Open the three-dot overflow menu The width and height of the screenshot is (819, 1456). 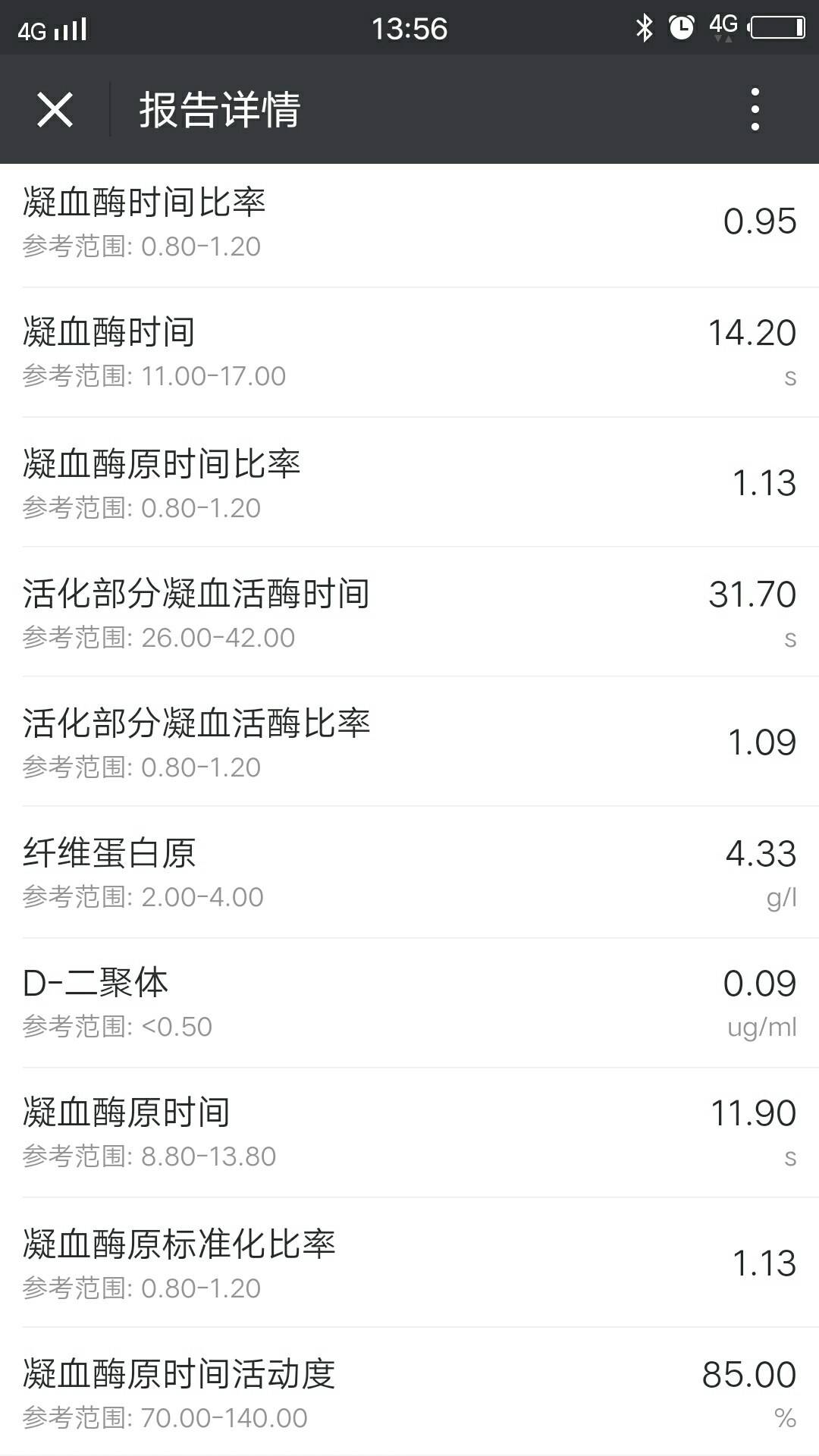753,108
